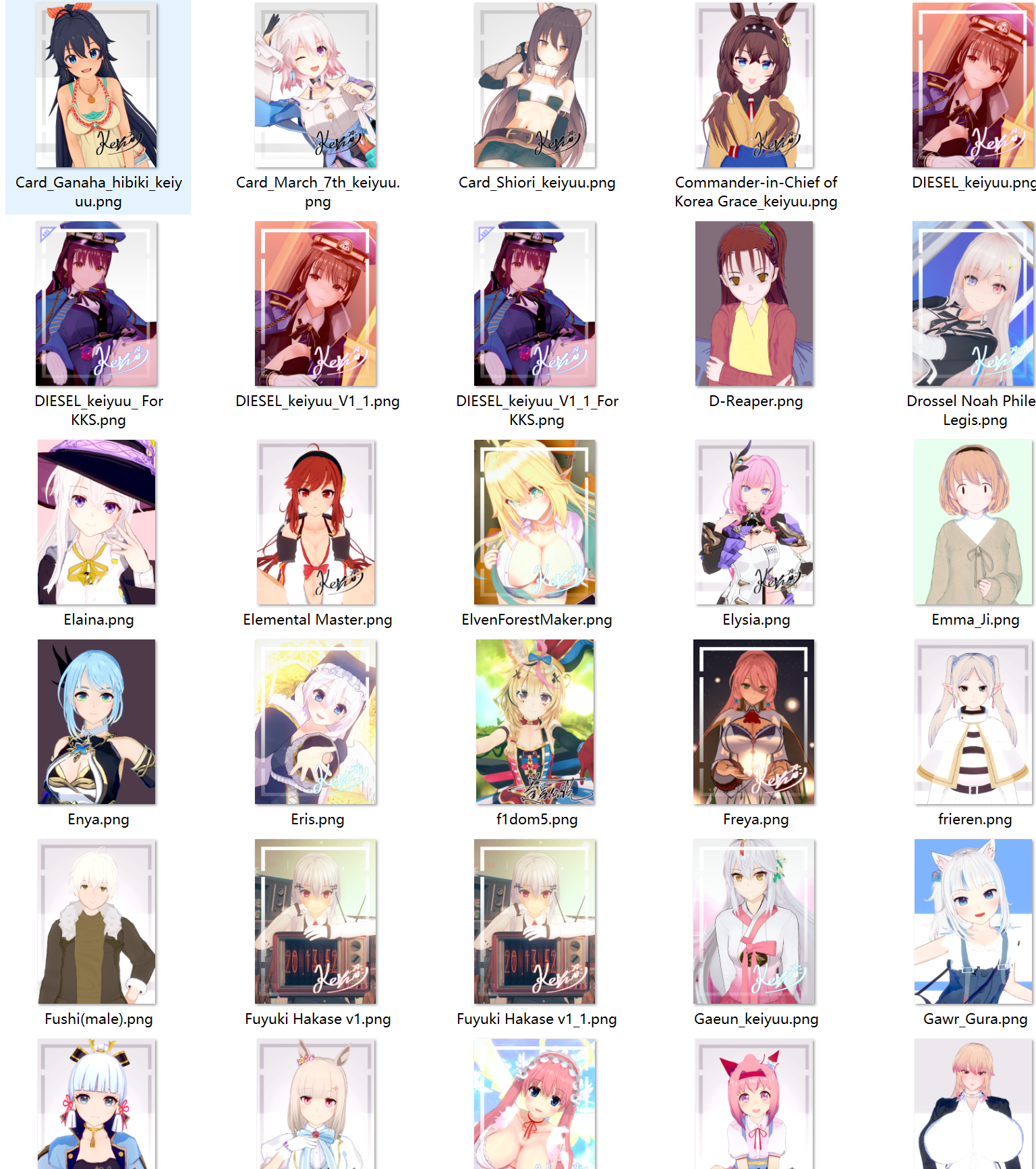1036x1169 pixels.
Task: Open the Elysia.png image
Action: pyautogui.click(x=754, y=523)
